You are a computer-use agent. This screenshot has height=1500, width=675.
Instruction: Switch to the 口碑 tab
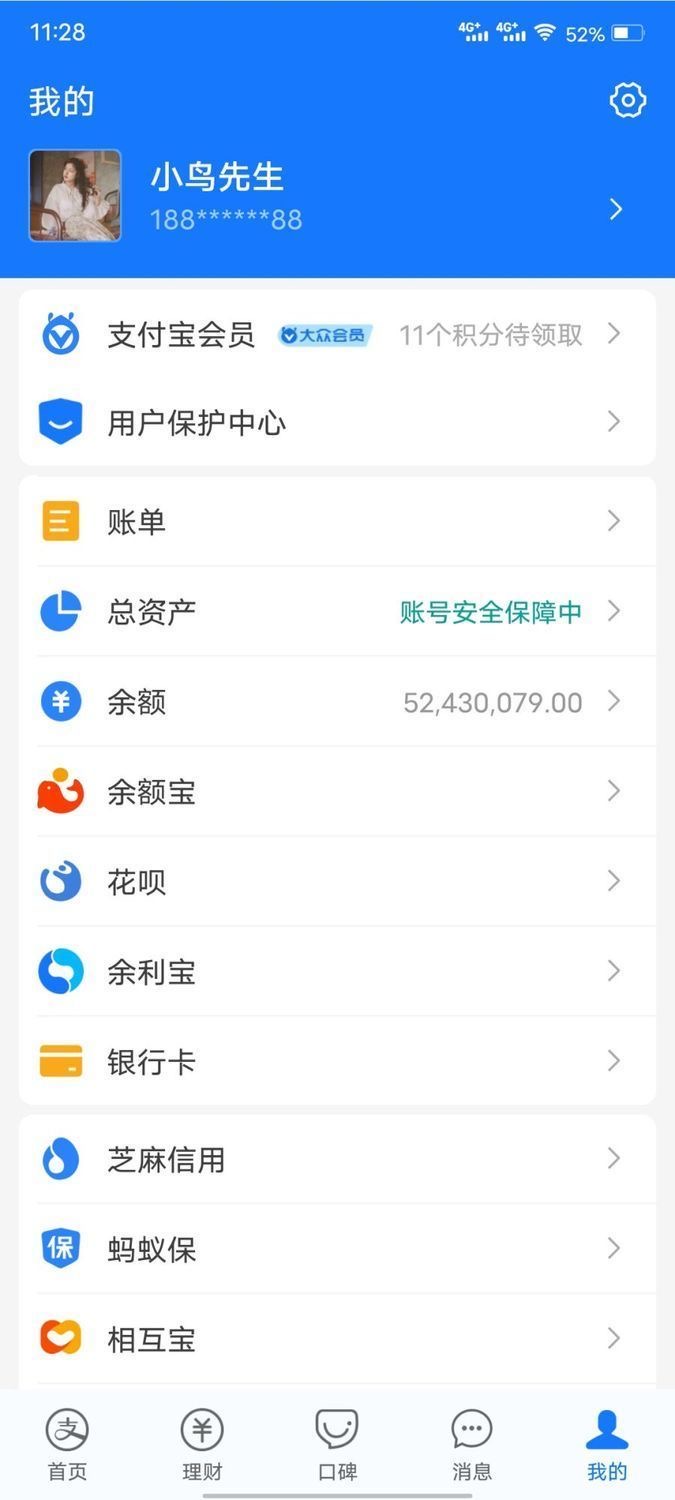tap(337, 1445)
